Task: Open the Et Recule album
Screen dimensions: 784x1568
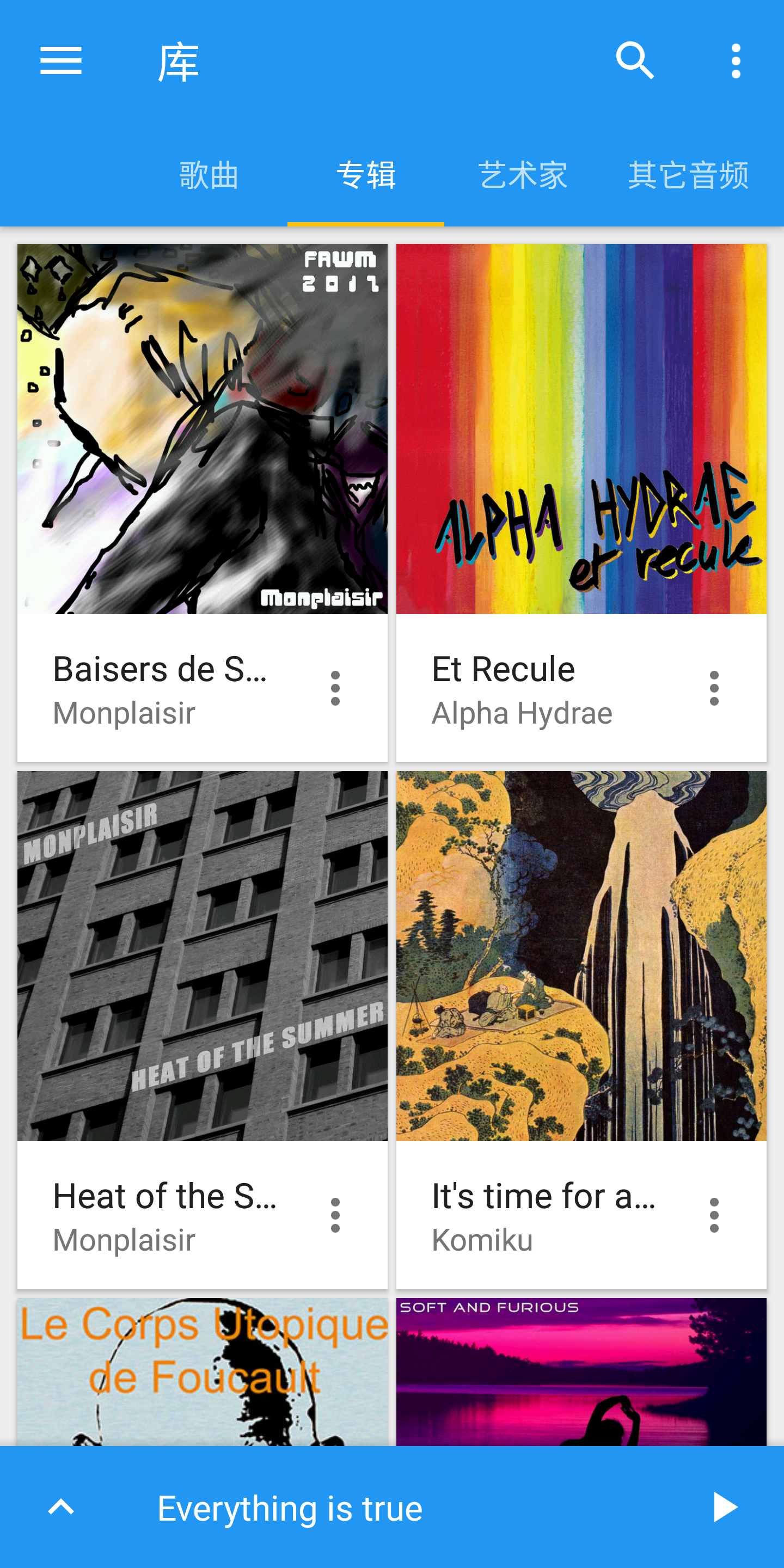Action: coord(581,429)
